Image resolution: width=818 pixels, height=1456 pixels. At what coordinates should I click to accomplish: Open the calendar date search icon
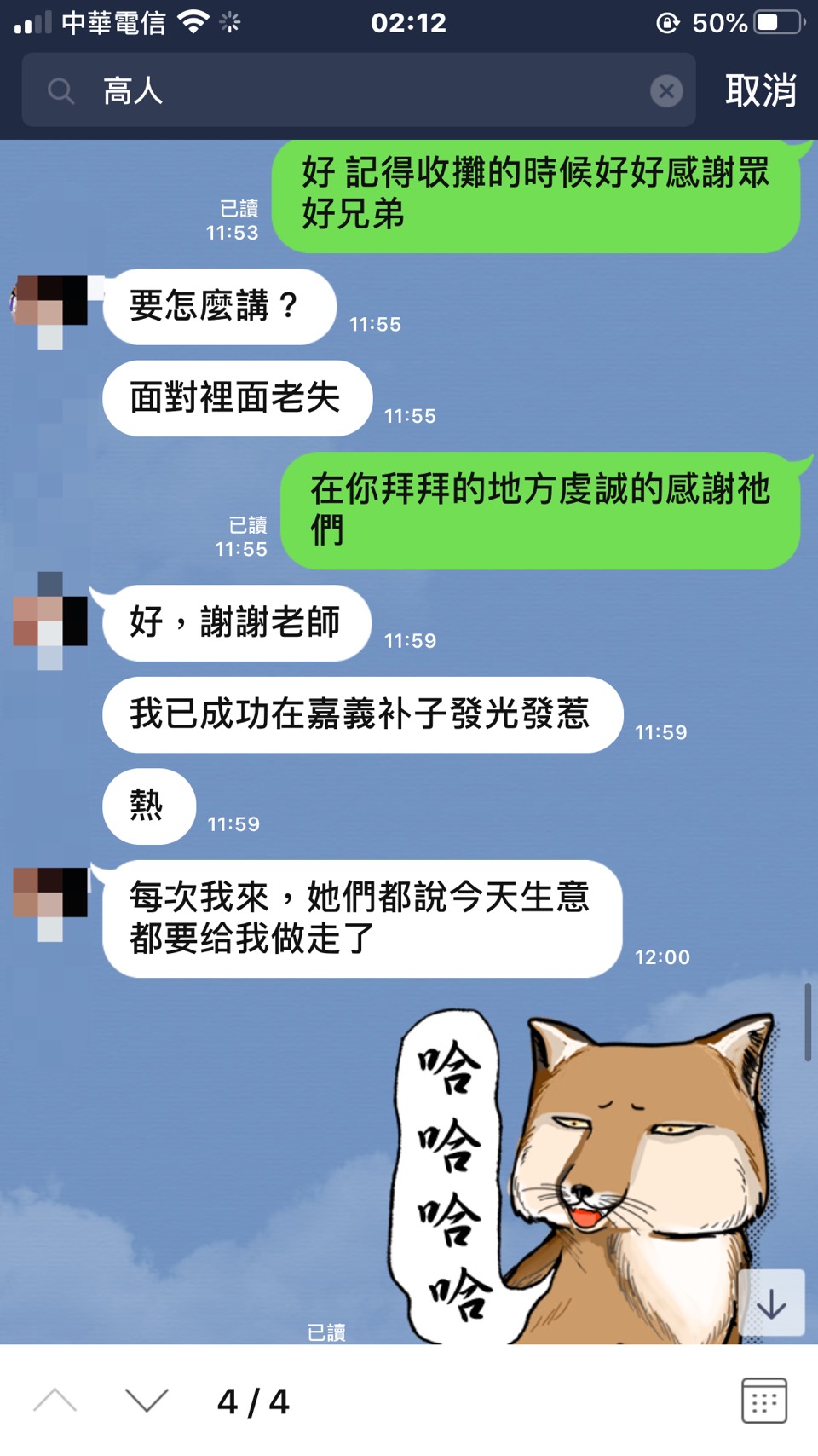point(763,1400)
